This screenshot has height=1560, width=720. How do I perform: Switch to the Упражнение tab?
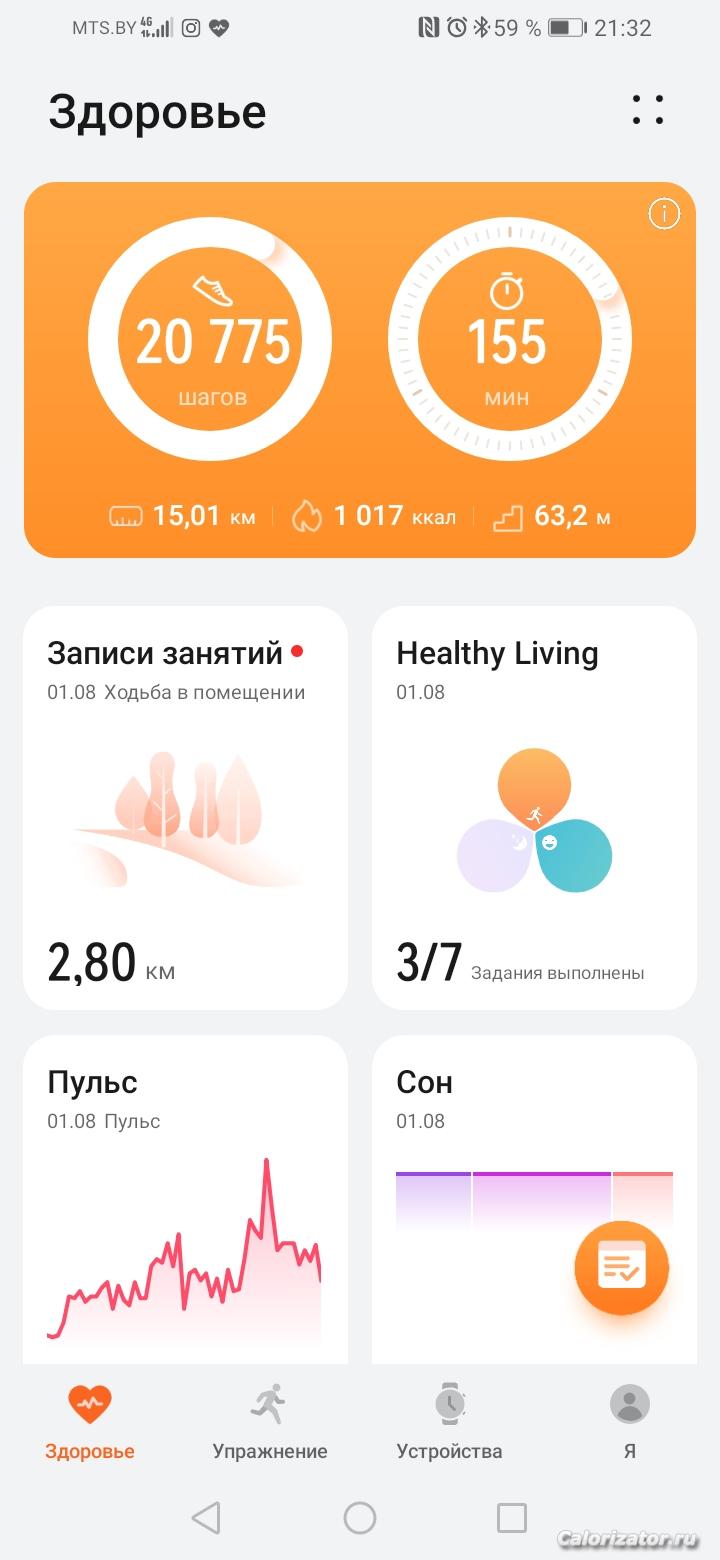pyautogui.click(x=270, y=1421)
